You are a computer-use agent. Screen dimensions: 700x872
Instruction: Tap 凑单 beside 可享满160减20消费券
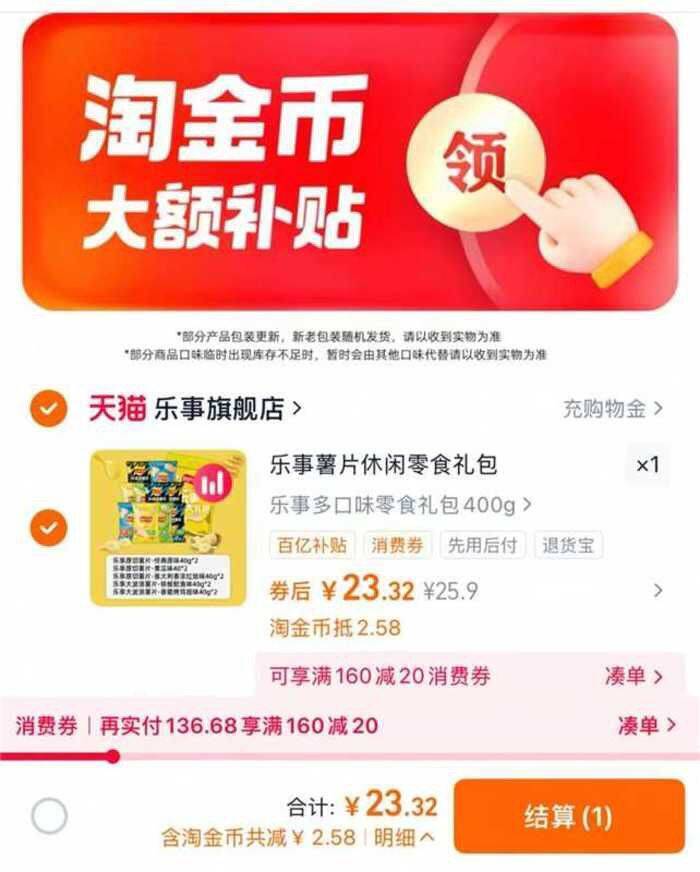(x=633, y=676)
